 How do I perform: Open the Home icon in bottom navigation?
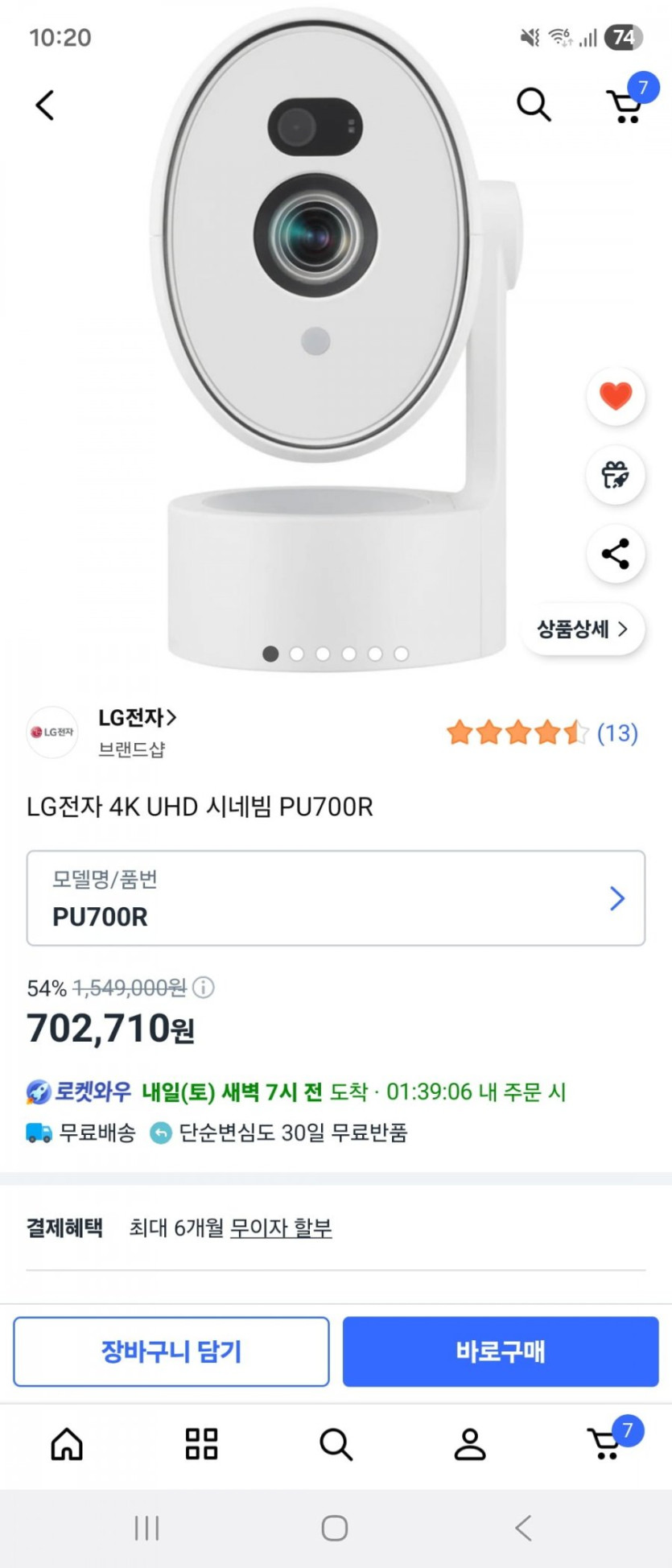[67, 1444]
